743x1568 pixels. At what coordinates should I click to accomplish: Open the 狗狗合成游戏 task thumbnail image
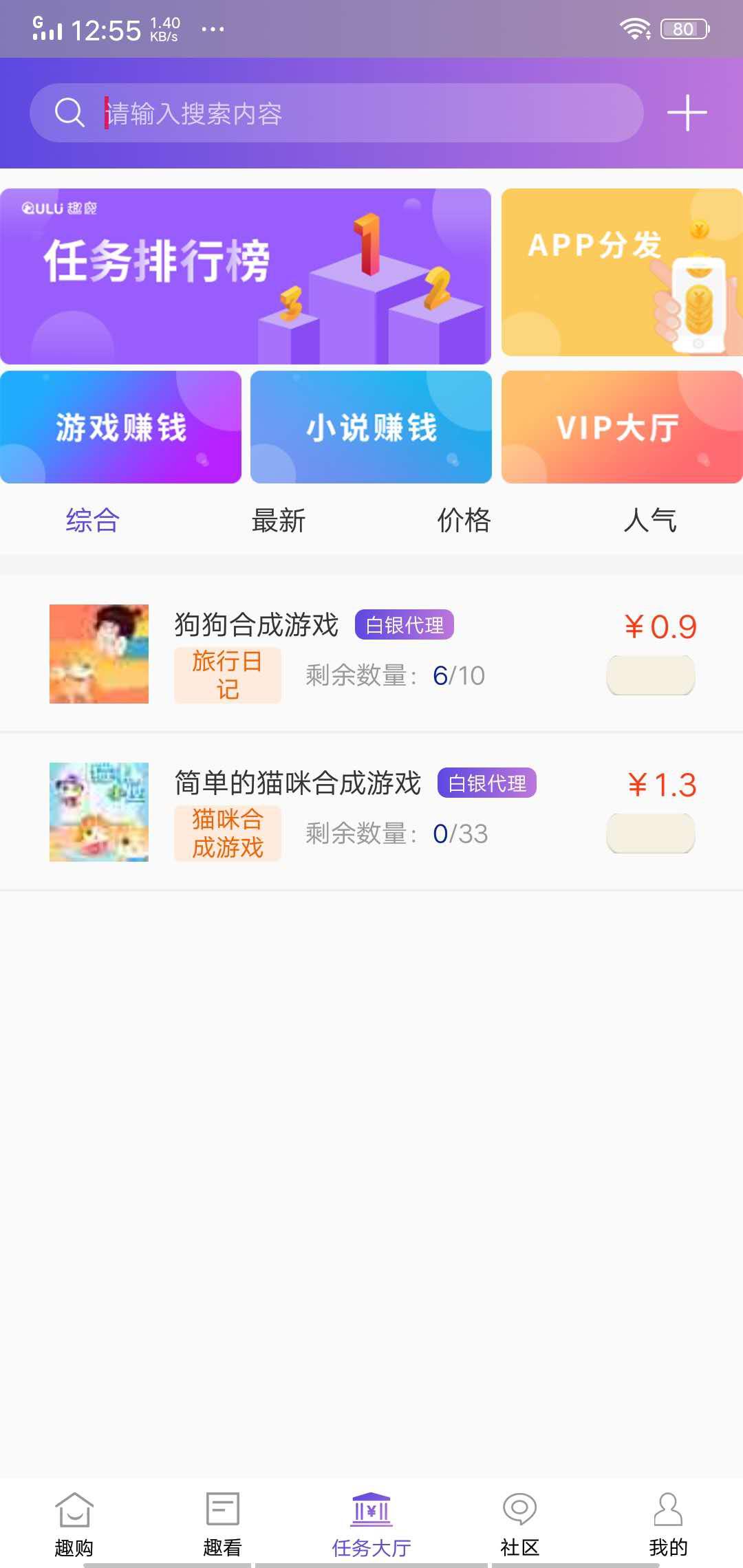(x=98, y=654)
